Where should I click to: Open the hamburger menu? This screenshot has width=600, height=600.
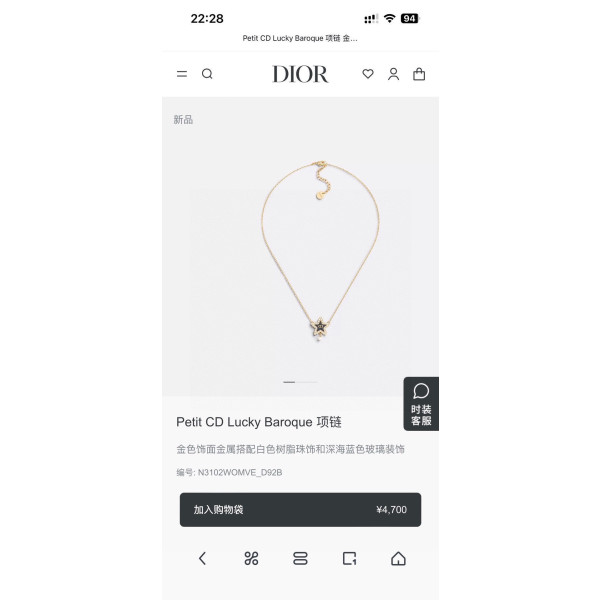click(182, 74)
